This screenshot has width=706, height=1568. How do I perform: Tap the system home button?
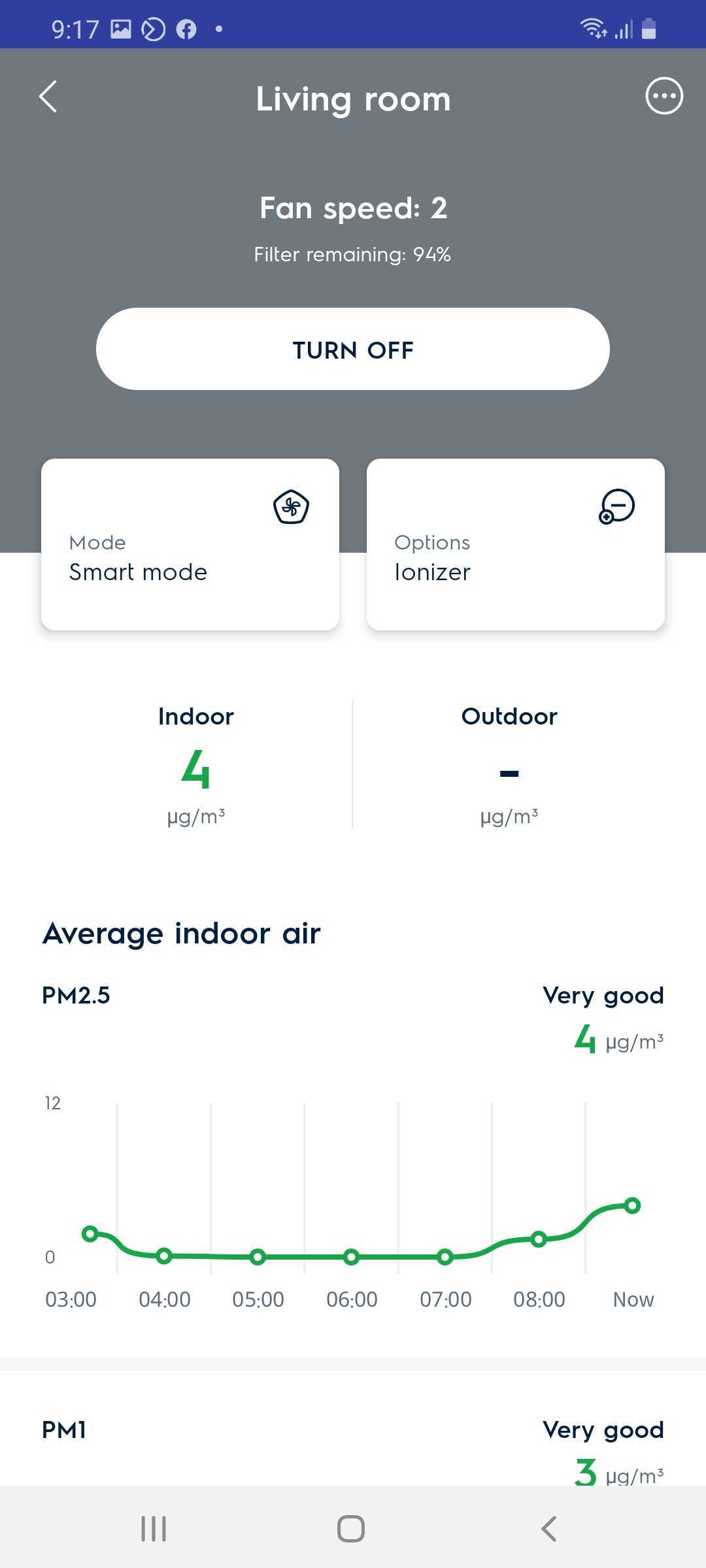tap(351, 1529)
